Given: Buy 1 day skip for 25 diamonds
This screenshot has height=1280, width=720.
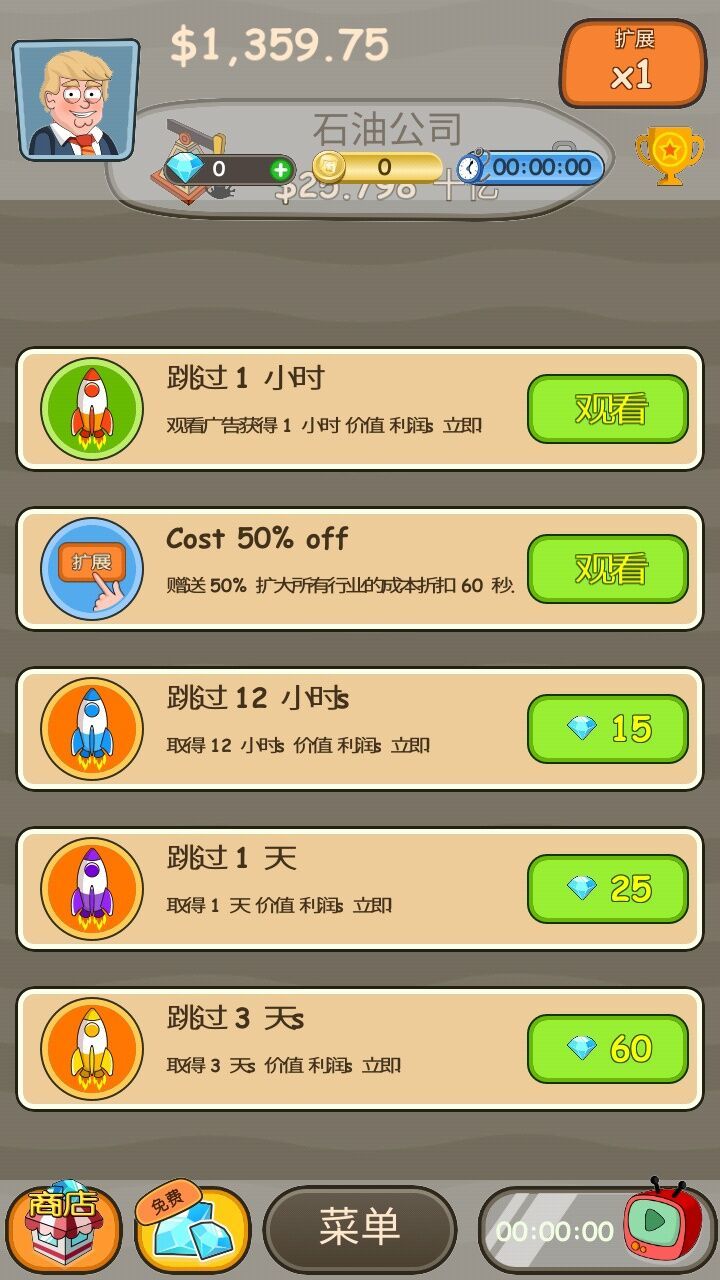Looking at the screenshot, I should click(x=607, y=889).
